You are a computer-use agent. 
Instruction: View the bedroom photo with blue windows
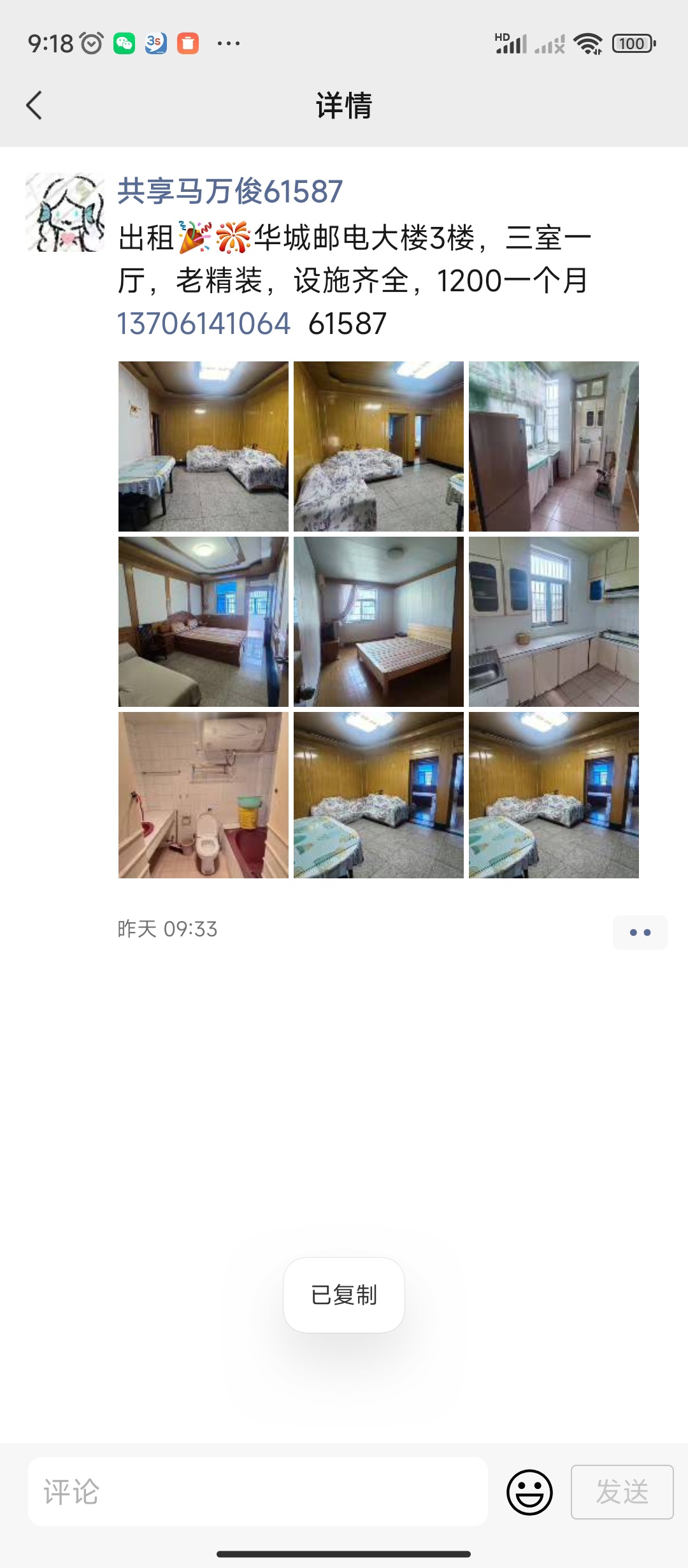pyautogui.click(x=203, y=621)
